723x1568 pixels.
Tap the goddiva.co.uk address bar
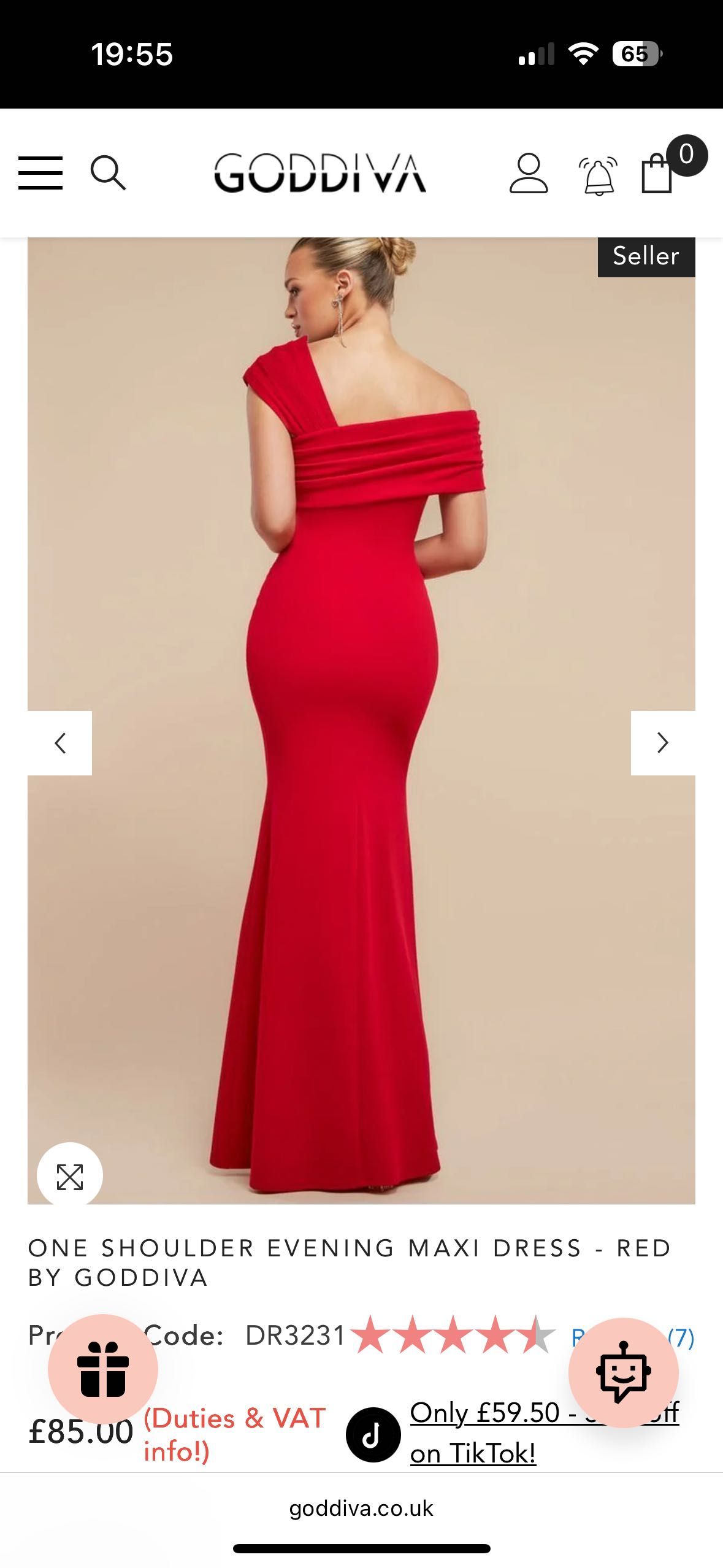tap(361, 1508)
